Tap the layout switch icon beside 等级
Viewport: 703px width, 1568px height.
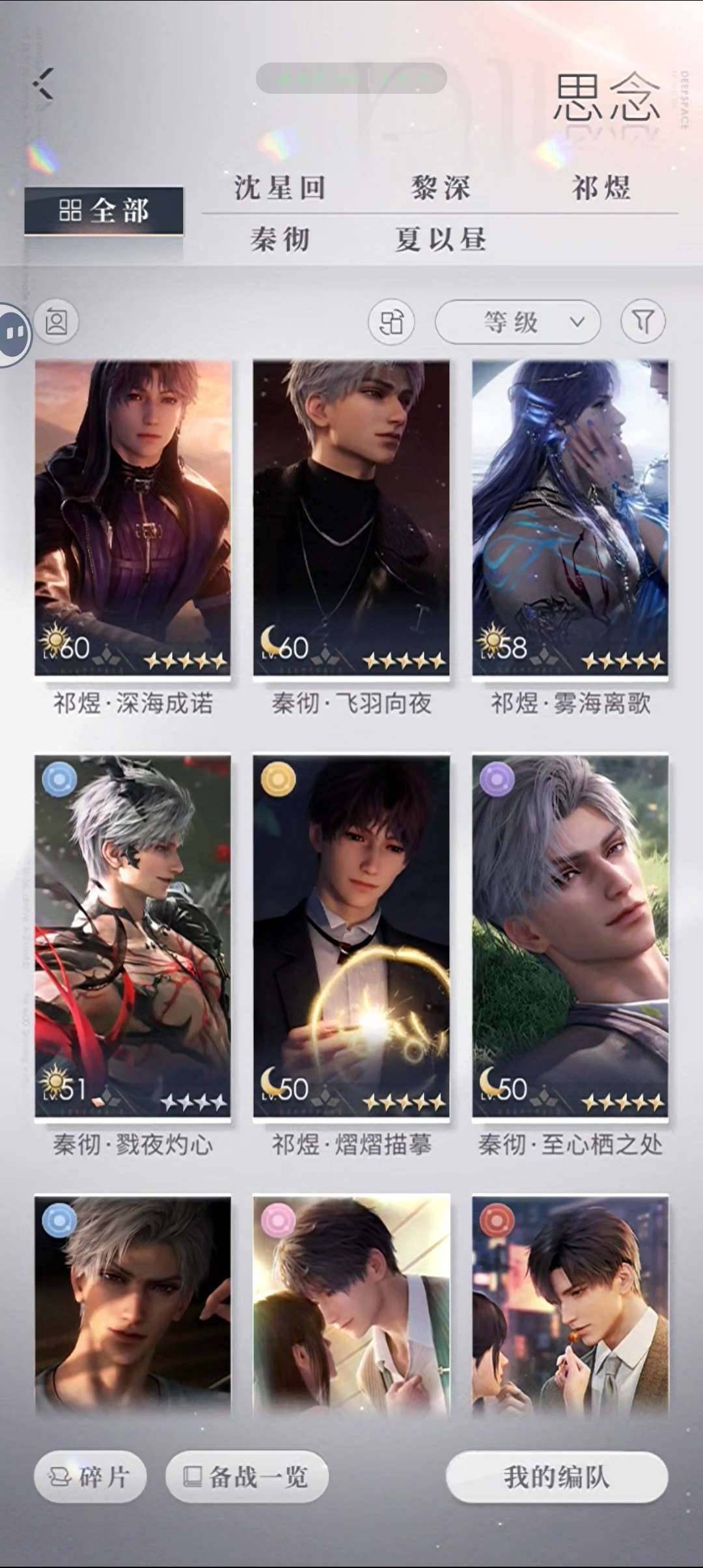pos(391,322)
